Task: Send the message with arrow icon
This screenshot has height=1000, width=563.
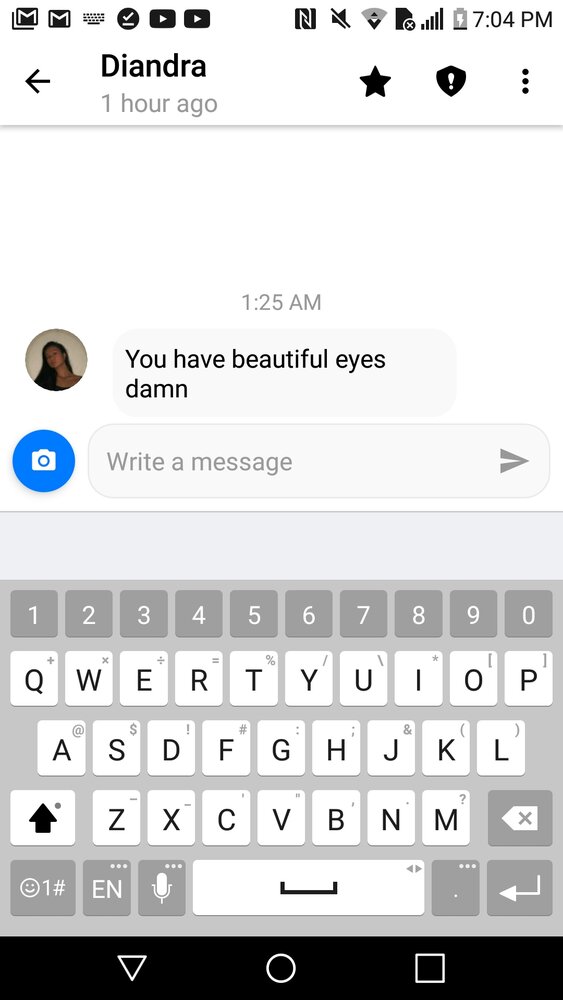Action: (x=514, y=460)
